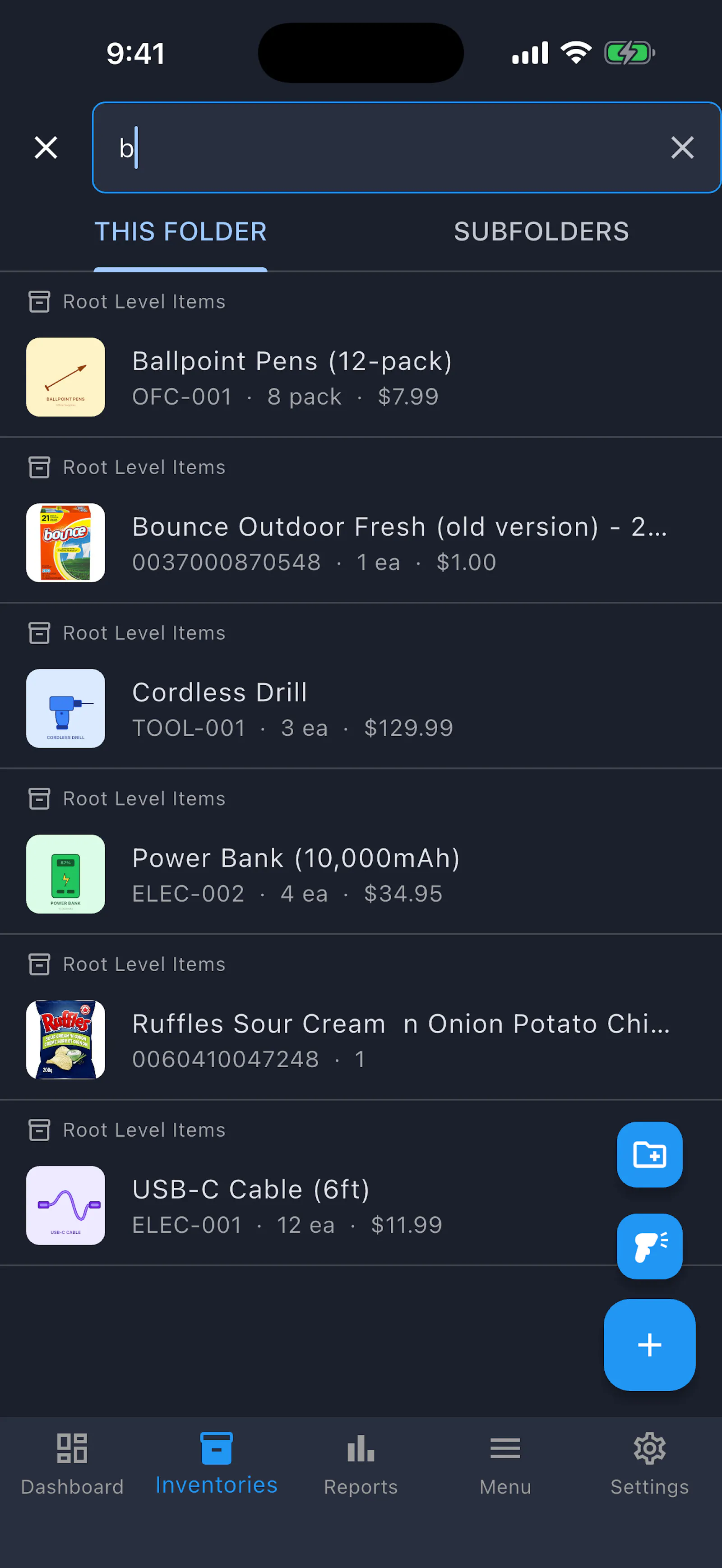The image size is (722, 1568).
Task: Open Bounce Outdoor Fresh item
Action: [x=361, y=542]
